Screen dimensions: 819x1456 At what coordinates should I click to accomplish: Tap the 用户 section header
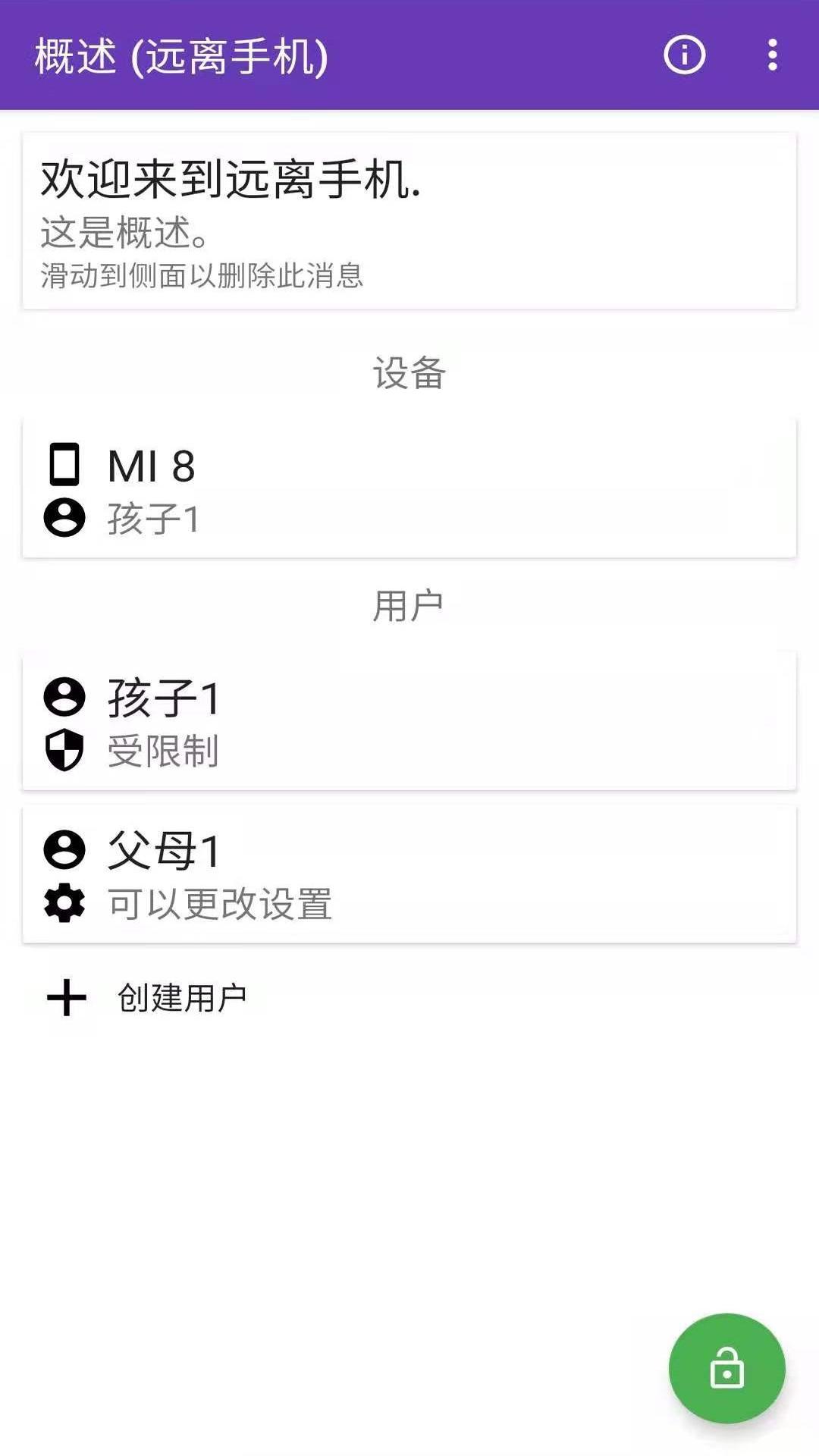point(409,603)
